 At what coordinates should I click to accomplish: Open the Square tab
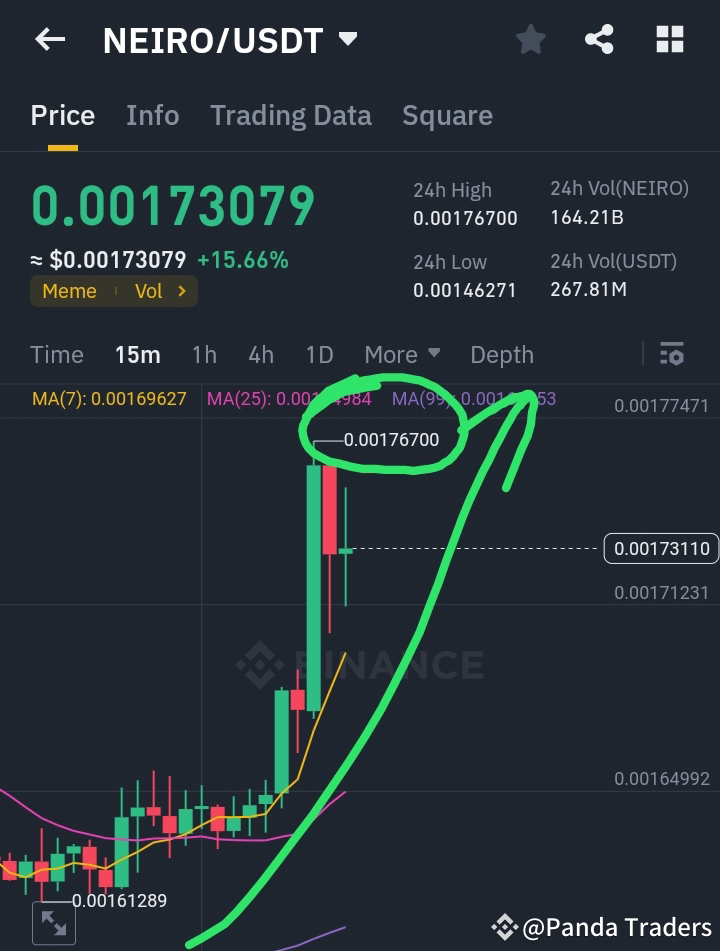(x=447, y=115)
